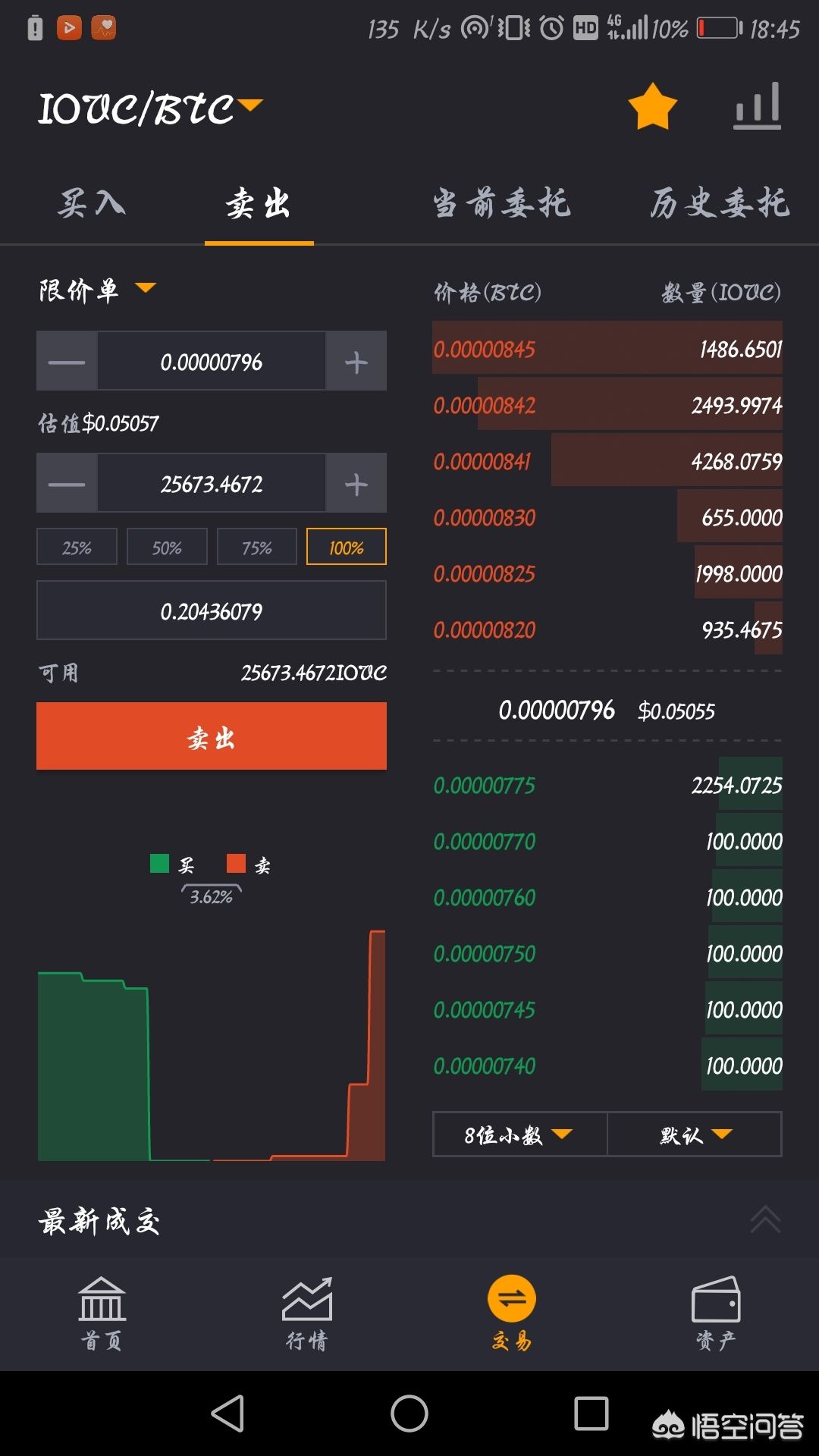Switch to the 买入 tab
Image resolution: width=819 pixels, height=1456 pixels.
point(93,204)
